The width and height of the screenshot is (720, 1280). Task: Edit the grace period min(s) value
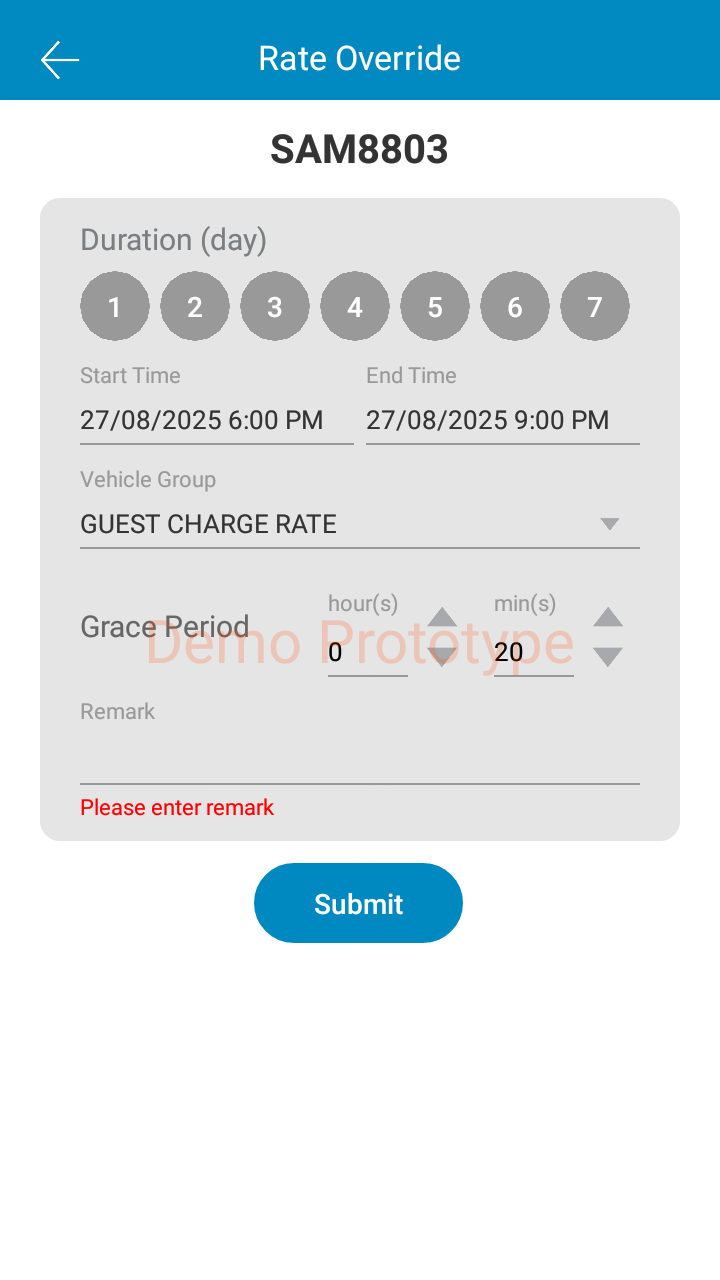point(533,653)
